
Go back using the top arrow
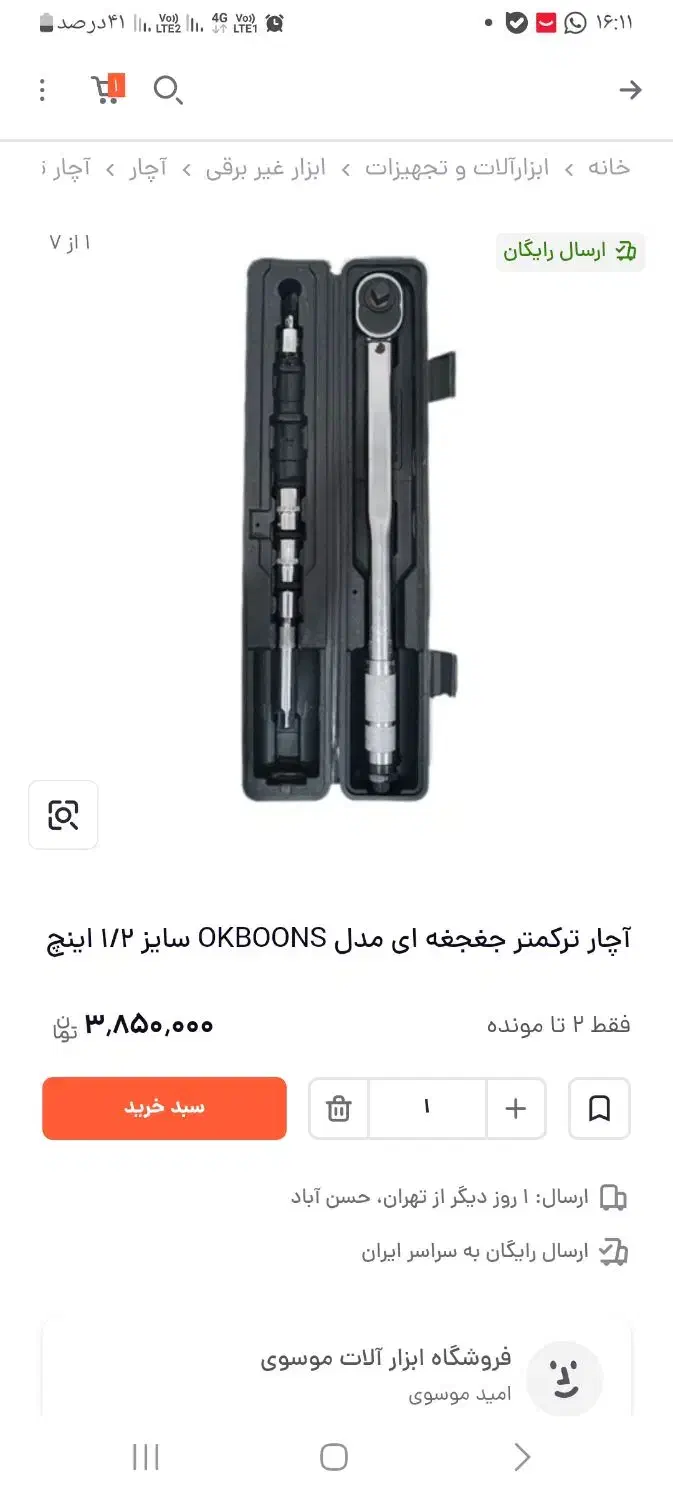pyautogui.click(x=629, y=90)
